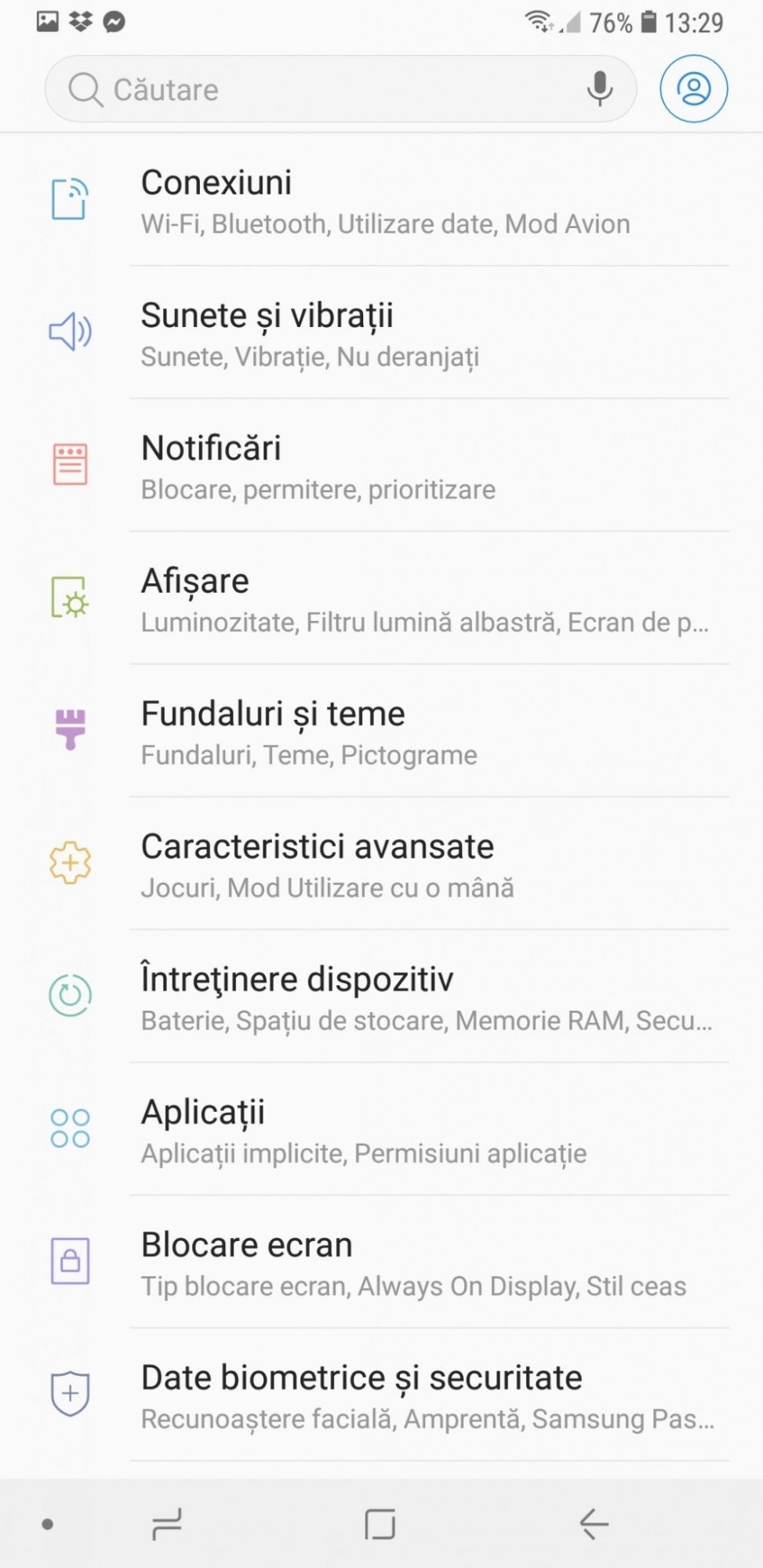The image size is (763, 1568).
Task: Open Date biometrice și securitate
Action: click(x=384, y=1396)
